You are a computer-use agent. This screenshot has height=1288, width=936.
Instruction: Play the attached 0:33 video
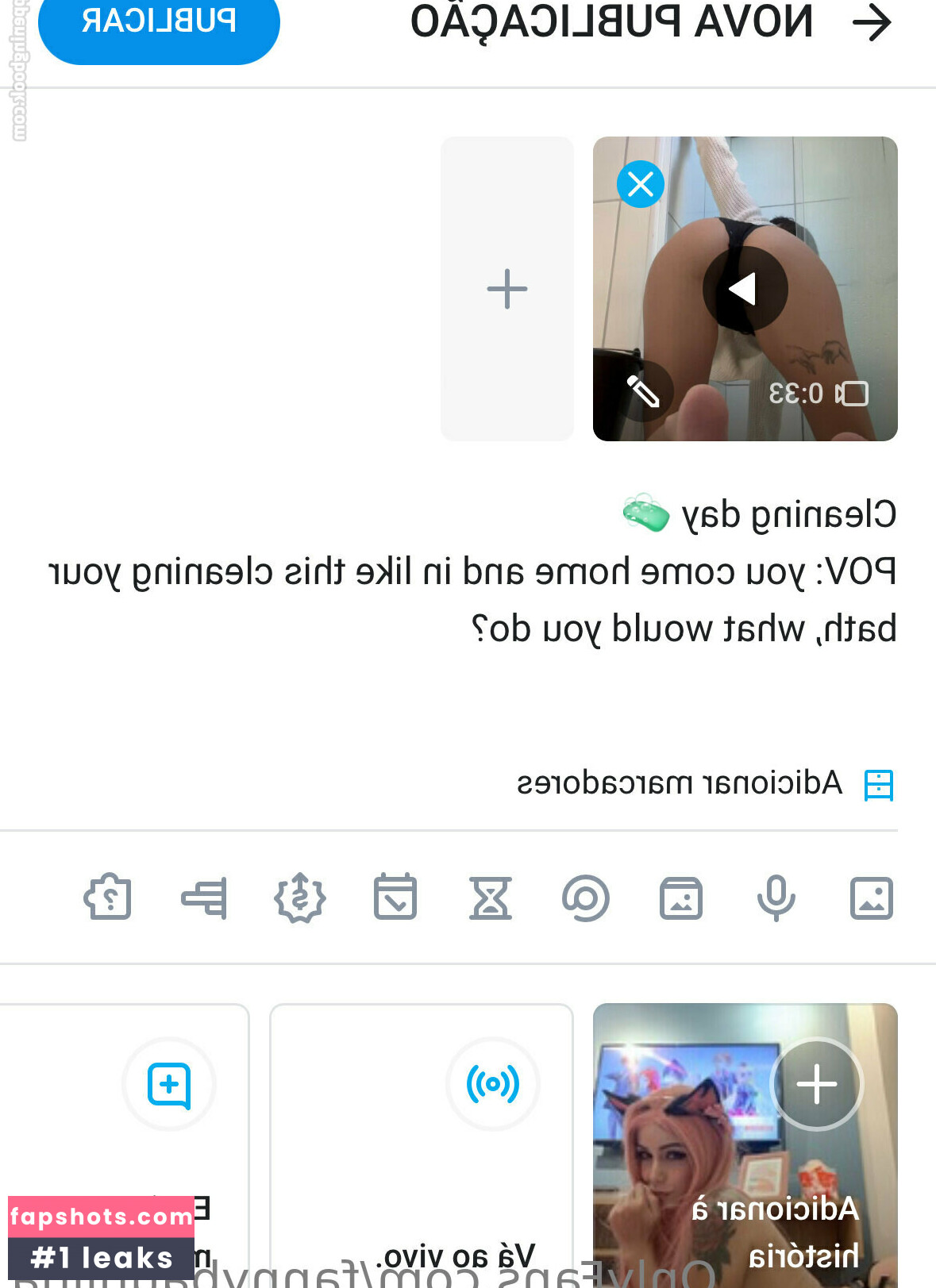tap(745, 289)
